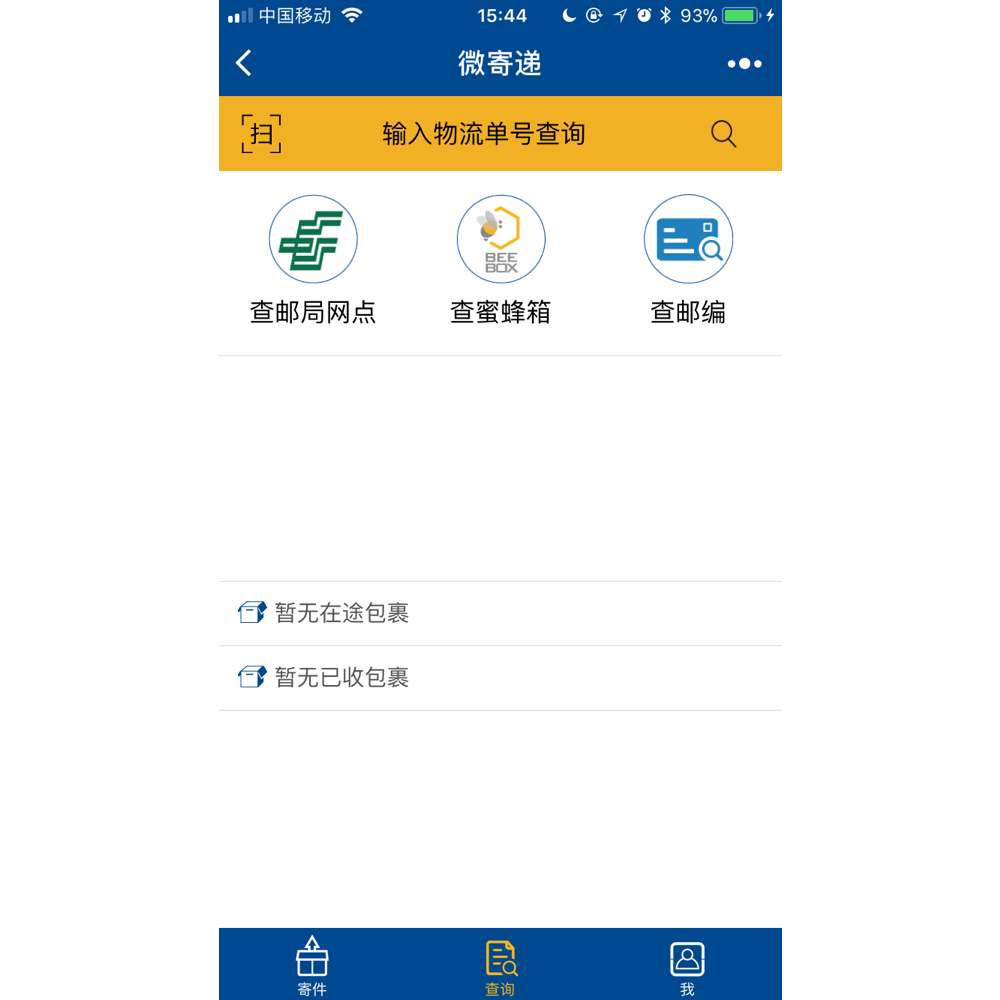Open 查邮编 postal code lookup
This screenshot has width=1000, height=1000.
point(688,260)
